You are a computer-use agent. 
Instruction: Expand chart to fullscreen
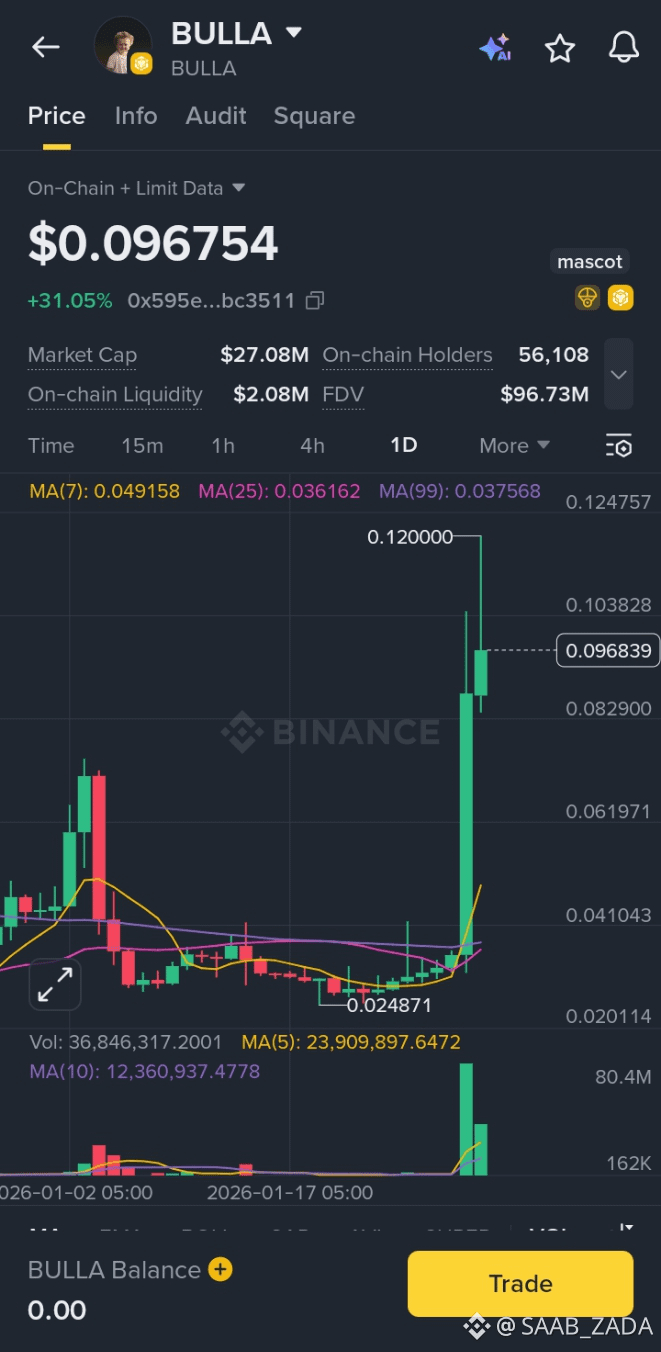pos(54,985)
